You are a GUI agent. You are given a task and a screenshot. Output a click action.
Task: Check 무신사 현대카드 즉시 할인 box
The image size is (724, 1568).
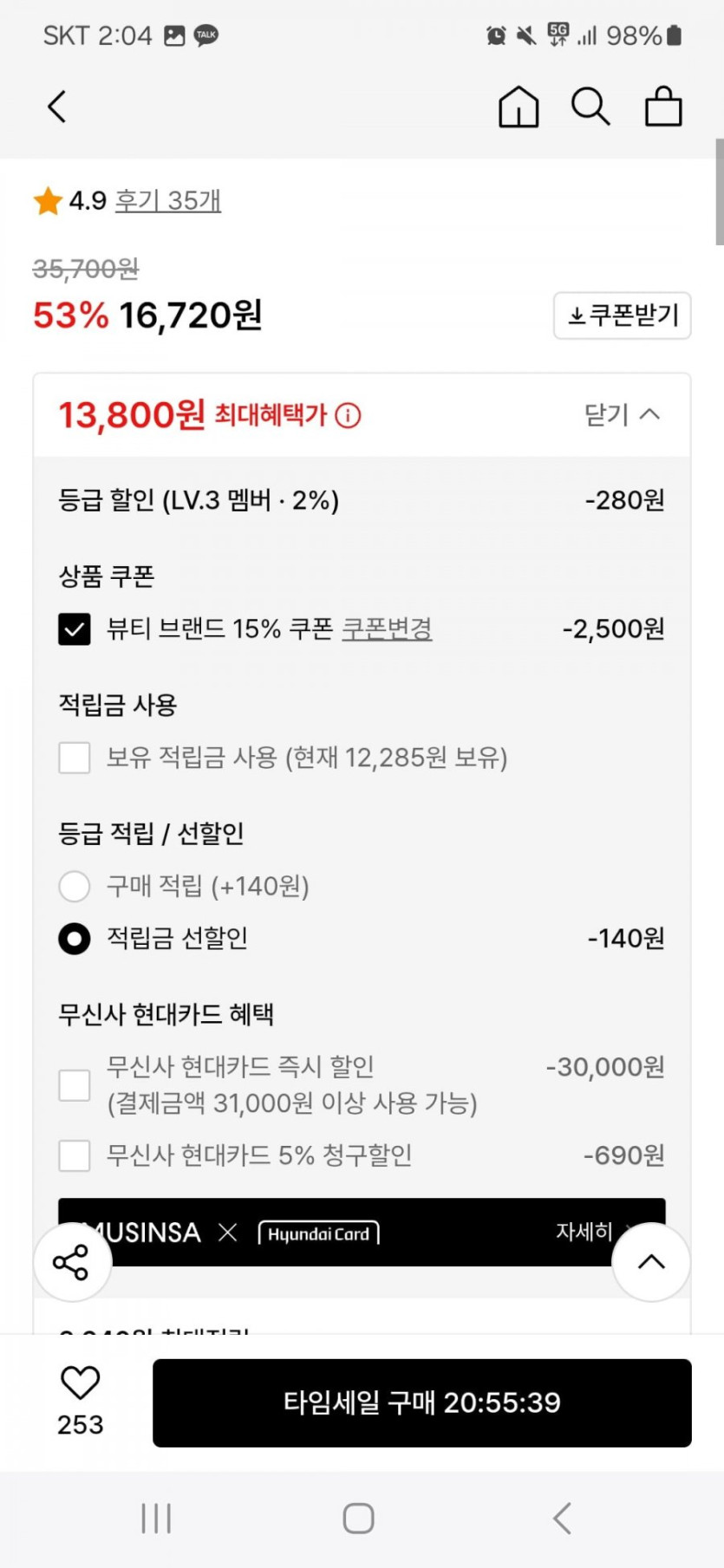pyautogui.click(x=75, y=1084)
